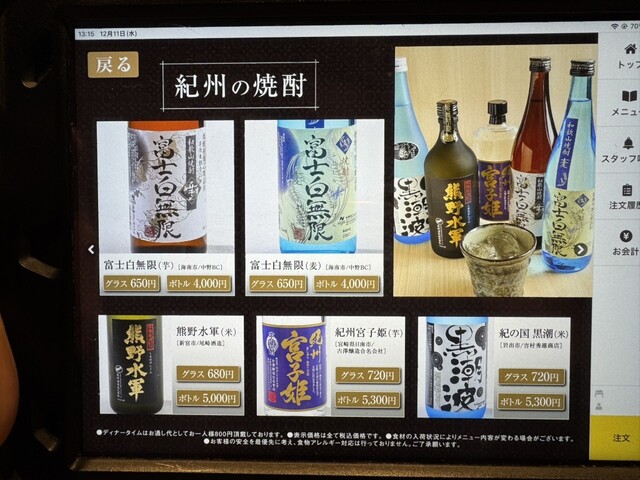
Task: Open お会計 to pay the bill
Action: click(624, 243)
